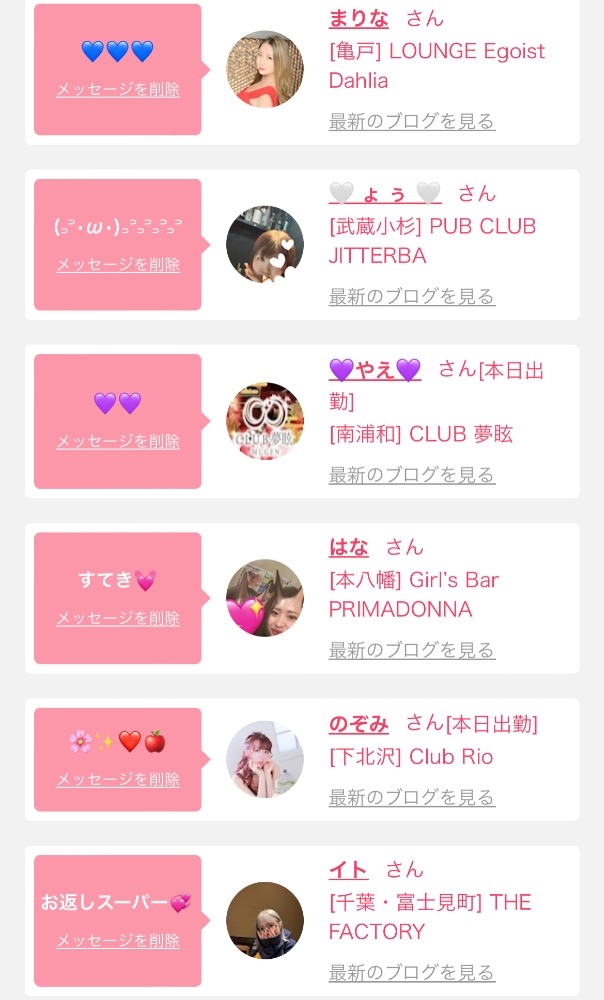Tap のぞみ's round profile photo

click(x=265, y=760)
